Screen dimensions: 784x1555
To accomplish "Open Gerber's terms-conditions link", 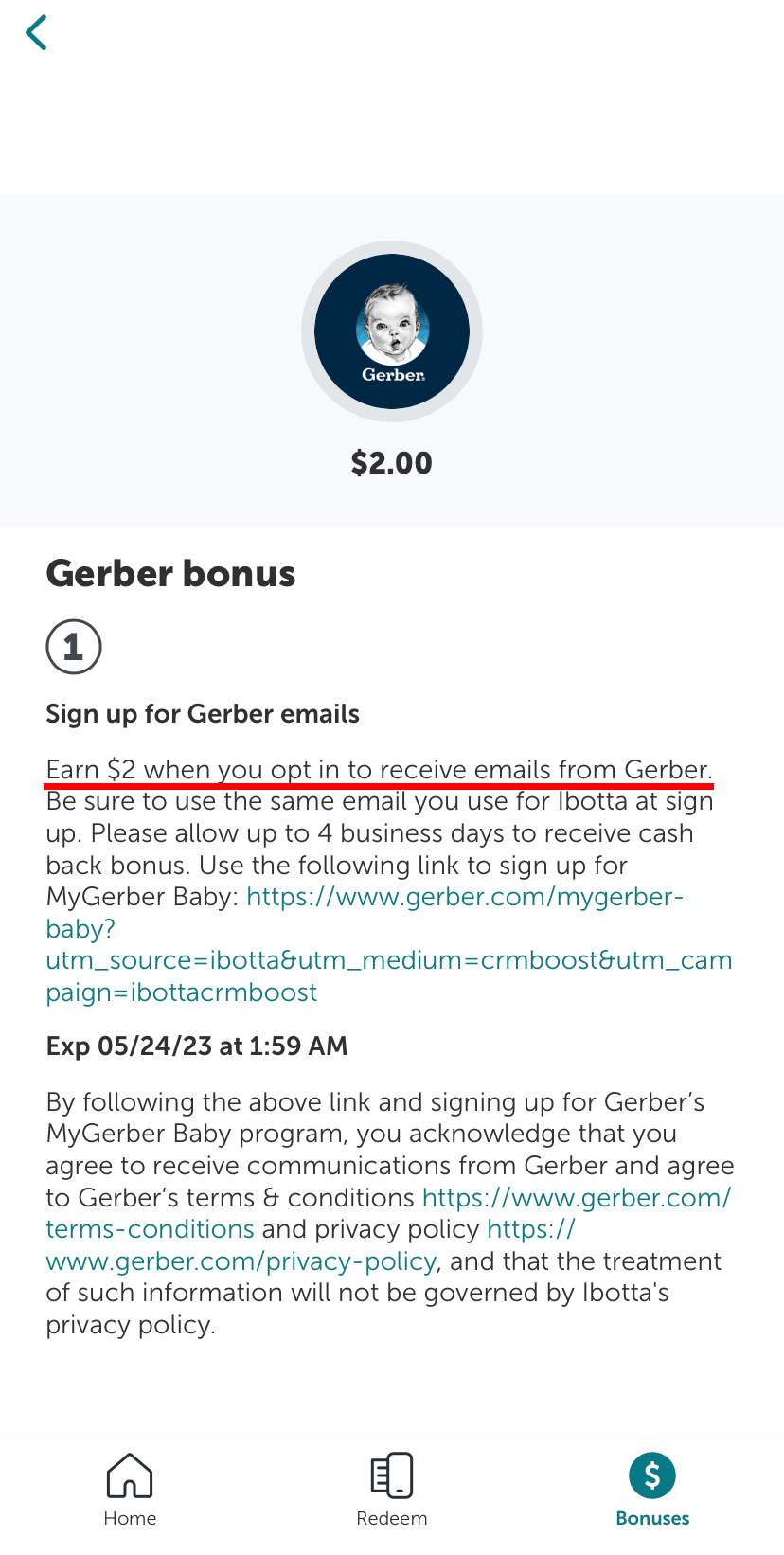I will 388,1213.
